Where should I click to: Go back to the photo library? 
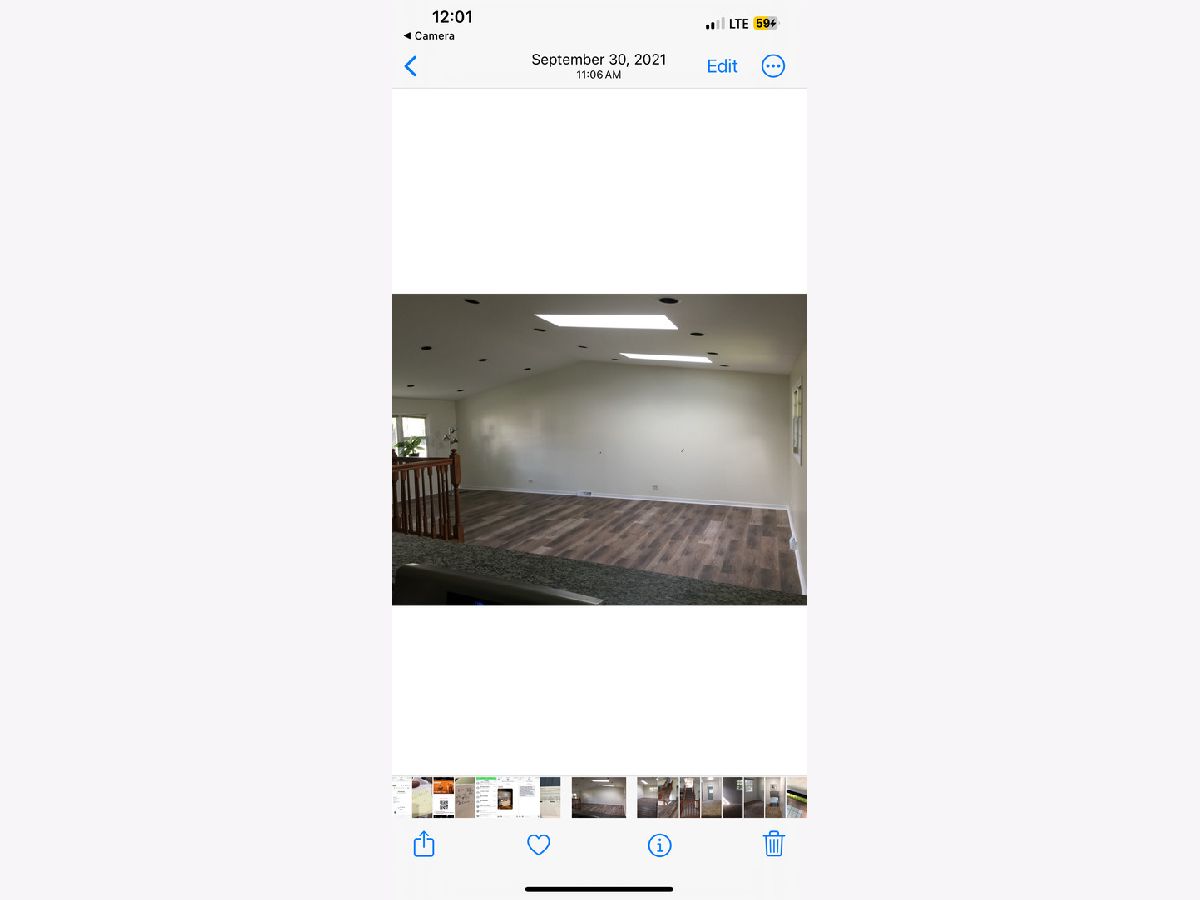pos(410,66)
